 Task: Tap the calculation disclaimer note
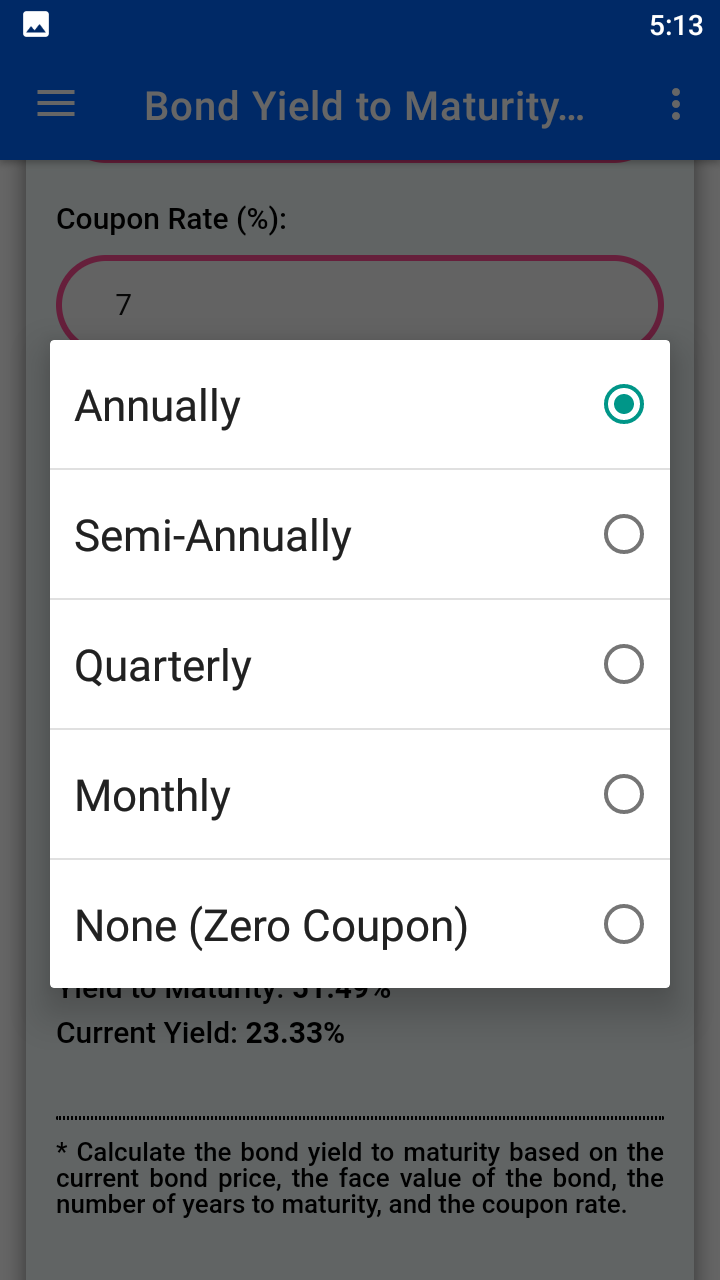click(360, 1178)
